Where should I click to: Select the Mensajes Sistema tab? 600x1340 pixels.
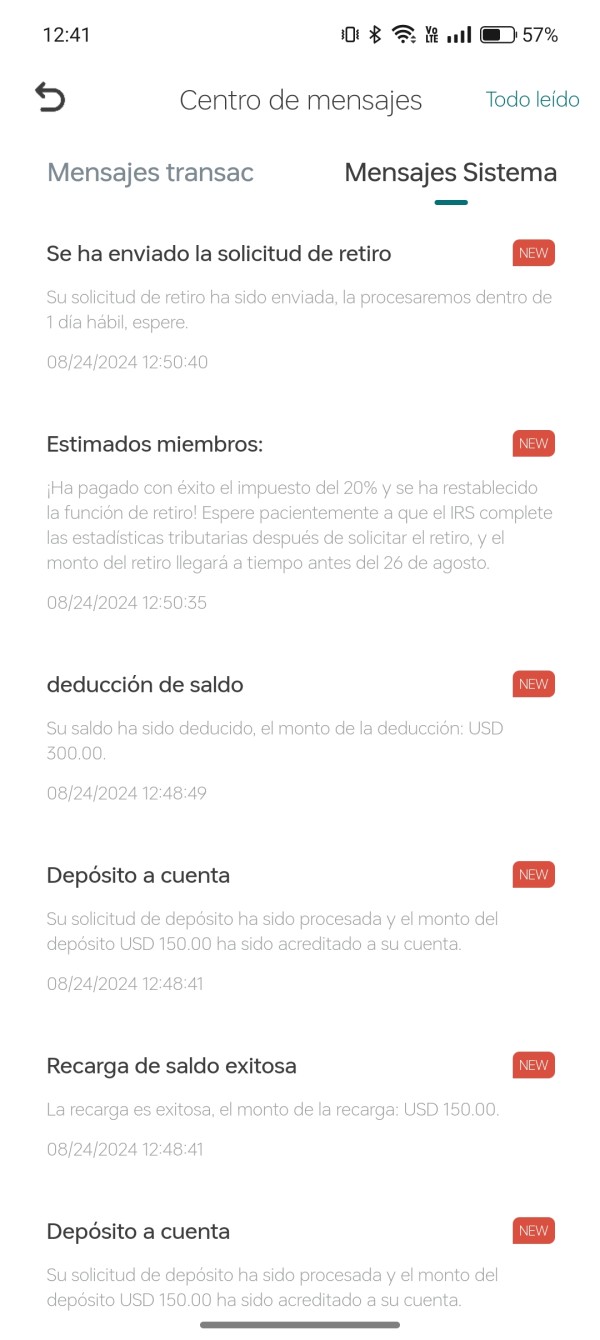pyautogui.click(x=450, y=172)
